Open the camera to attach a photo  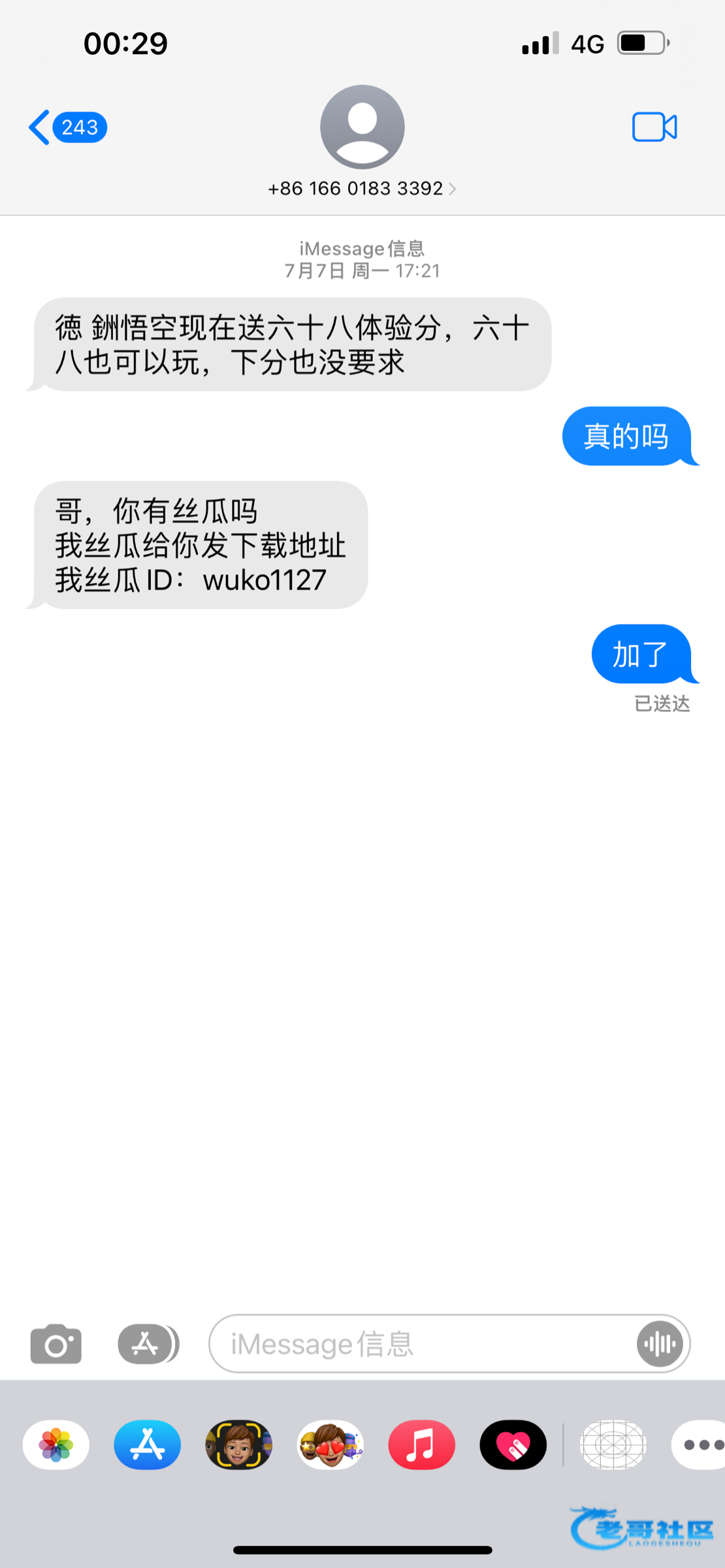coord(56,1344)
